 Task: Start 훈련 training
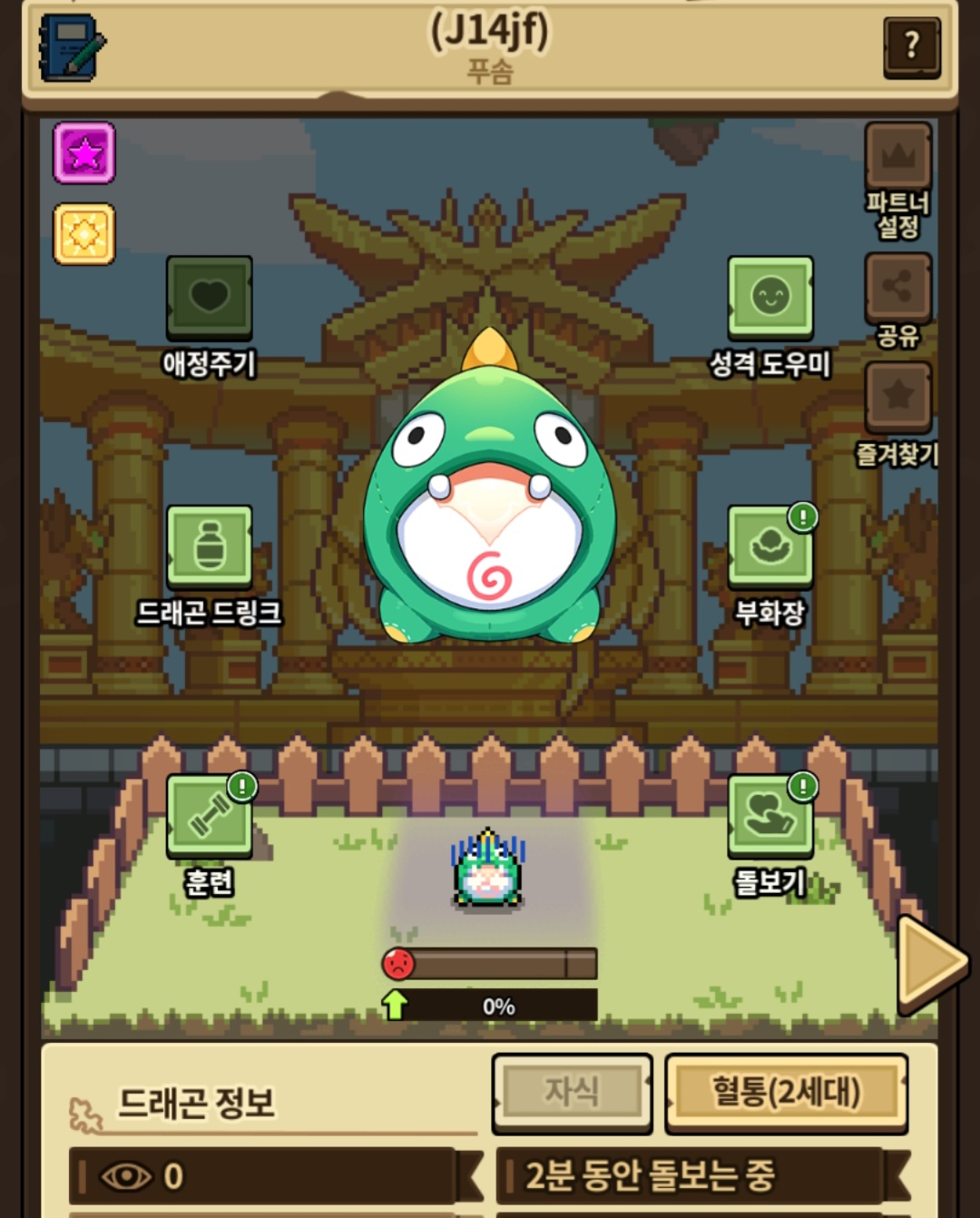[x=209, y=816]
